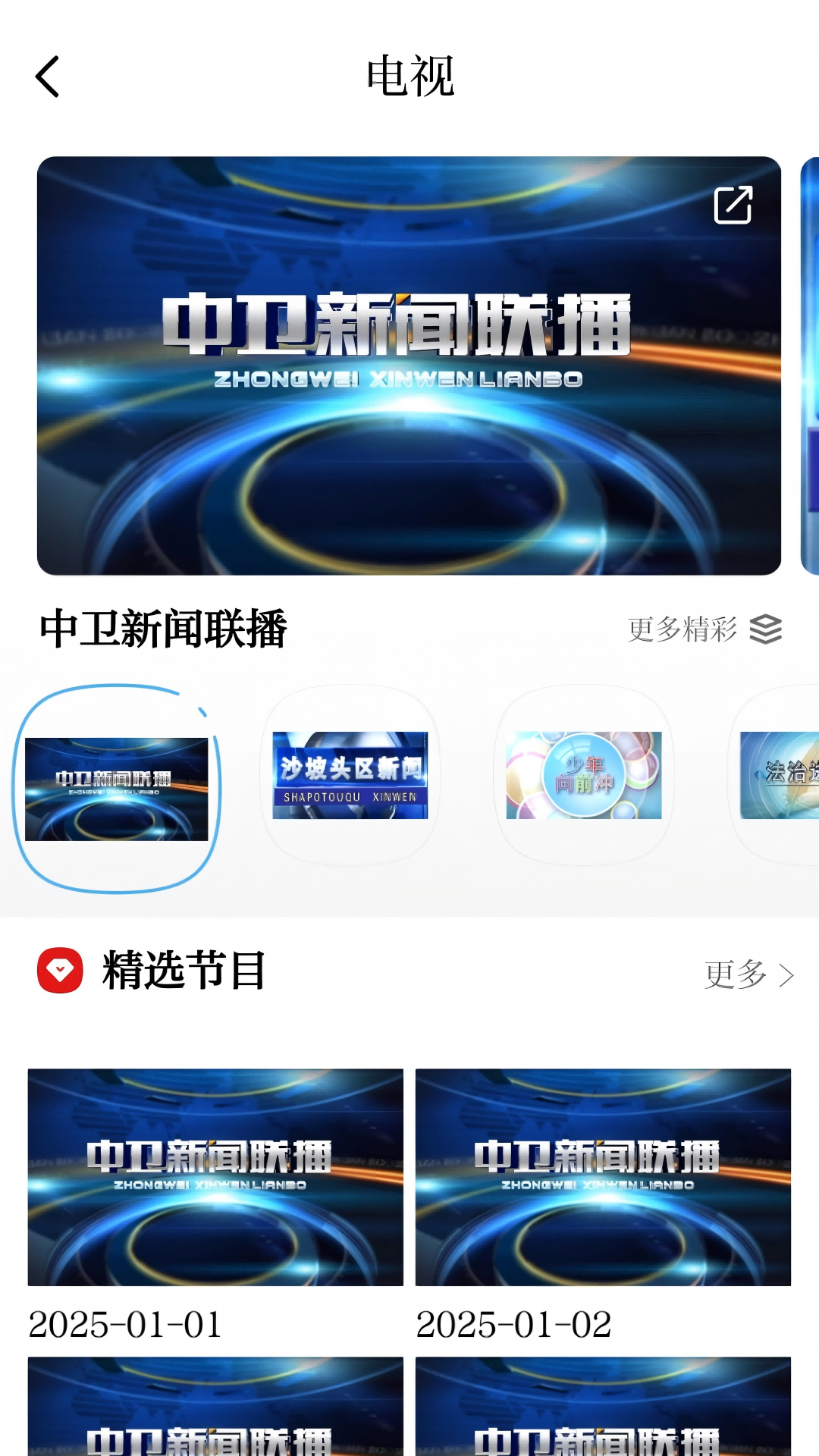Expand more episodes via 更多精彩

(x=679, y=629)
